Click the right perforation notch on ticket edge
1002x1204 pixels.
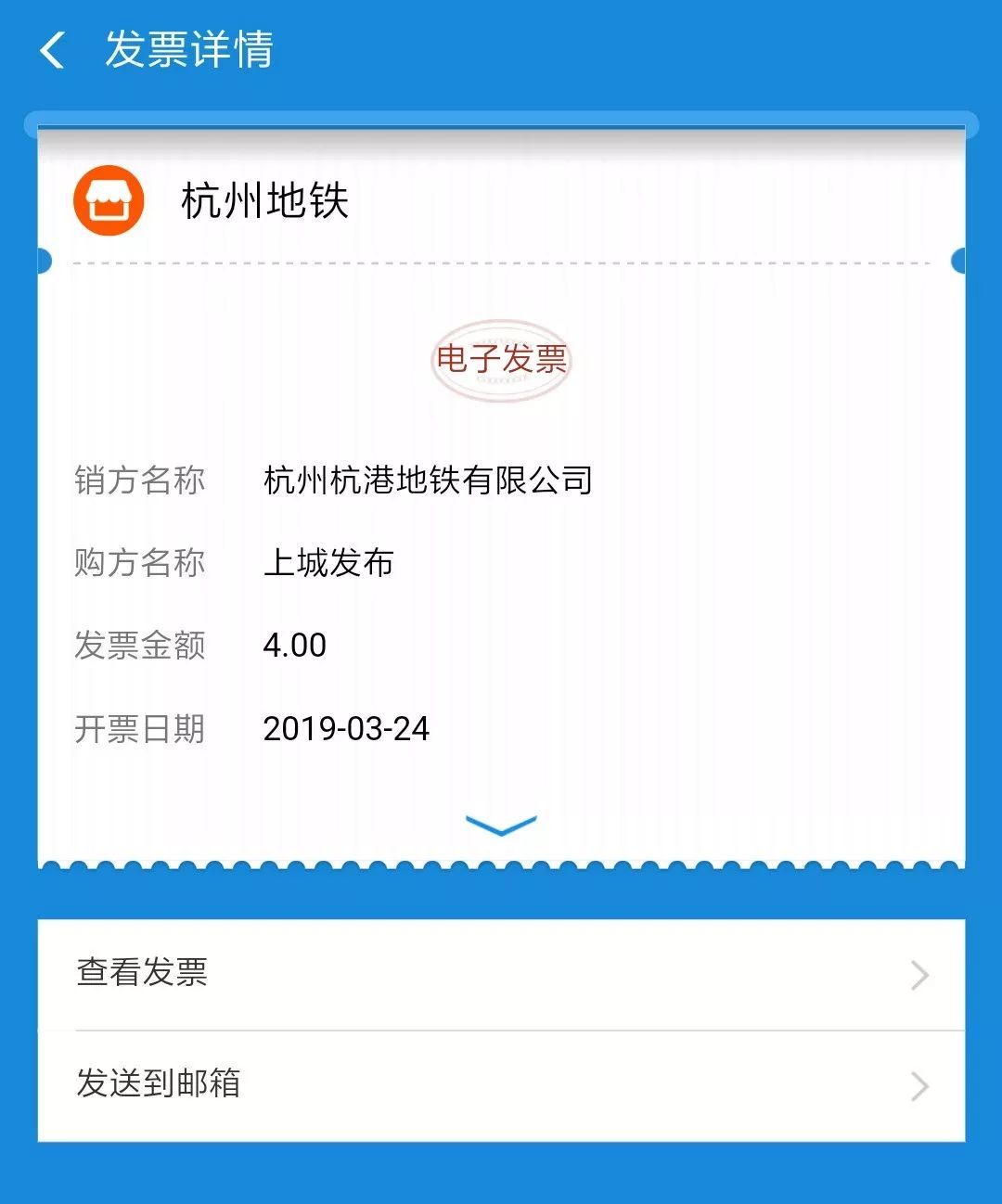[x=957, y=261]
